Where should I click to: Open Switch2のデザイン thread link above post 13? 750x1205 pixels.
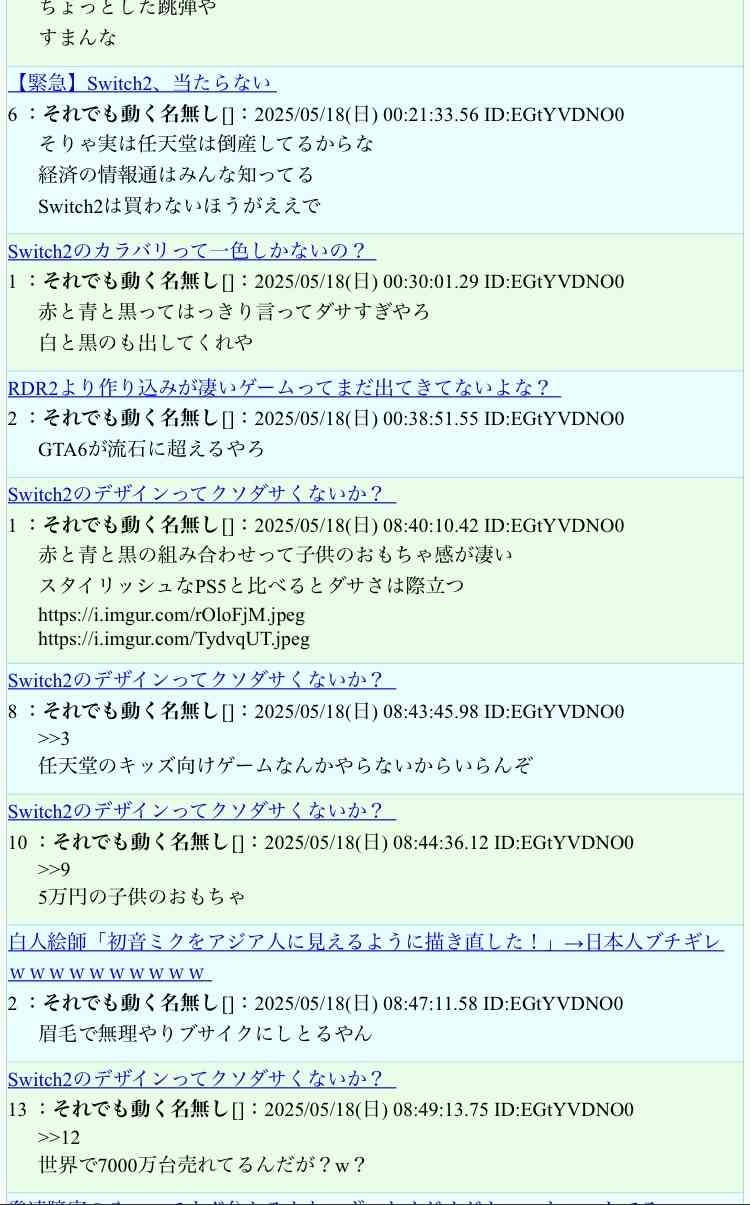(202, 1078)
